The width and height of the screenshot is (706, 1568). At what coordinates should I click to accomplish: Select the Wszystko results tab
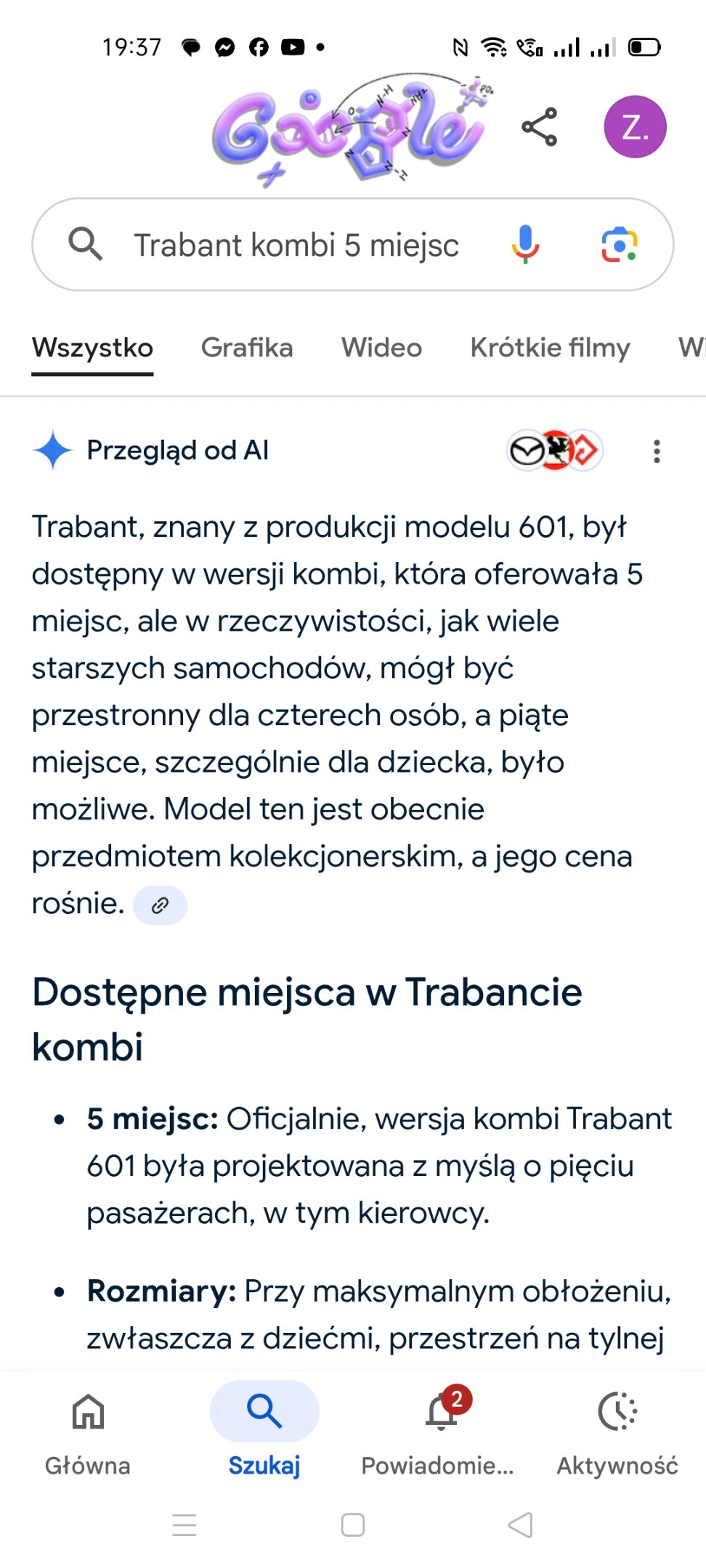point(92,348)
